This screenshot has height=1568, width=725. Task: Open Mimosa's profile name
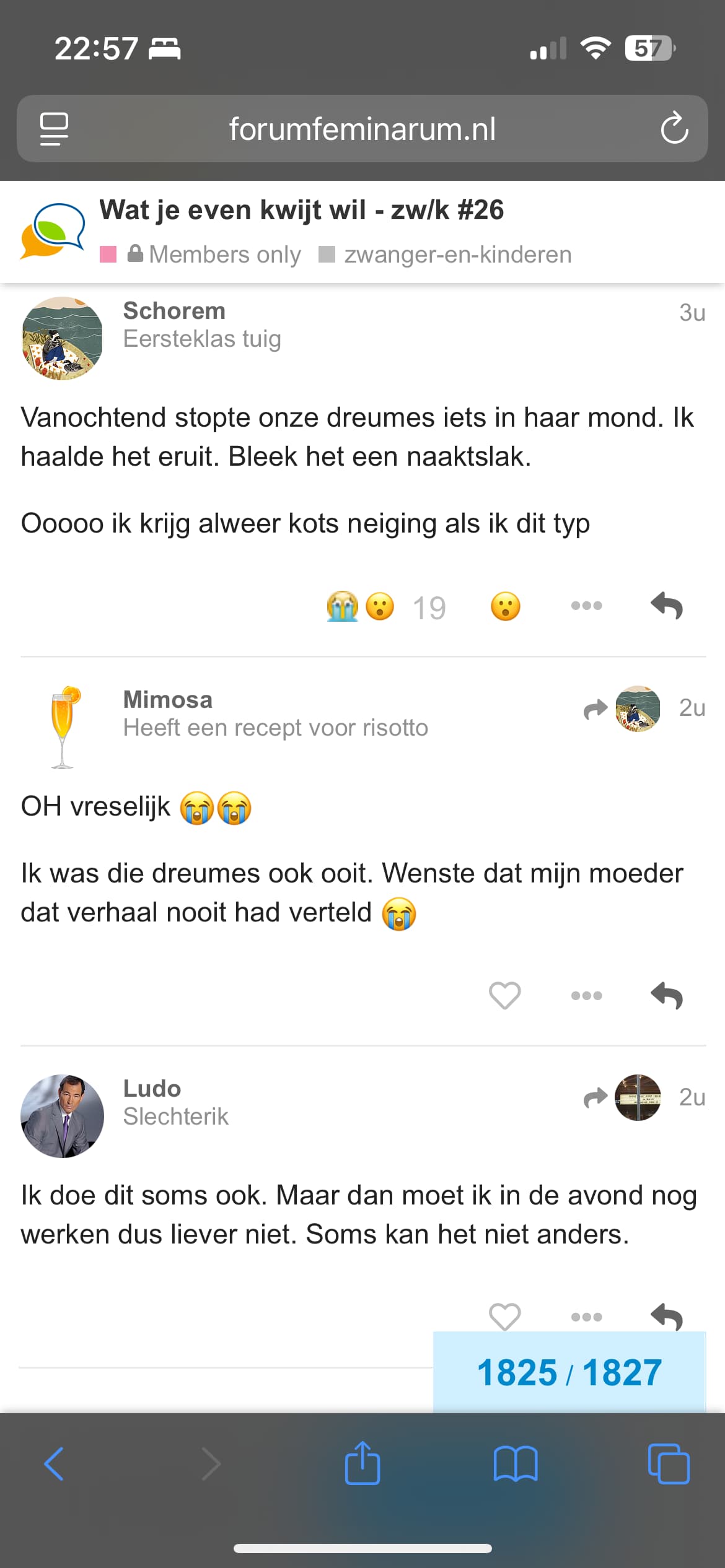pyautogui.click(x=167, y=699)
